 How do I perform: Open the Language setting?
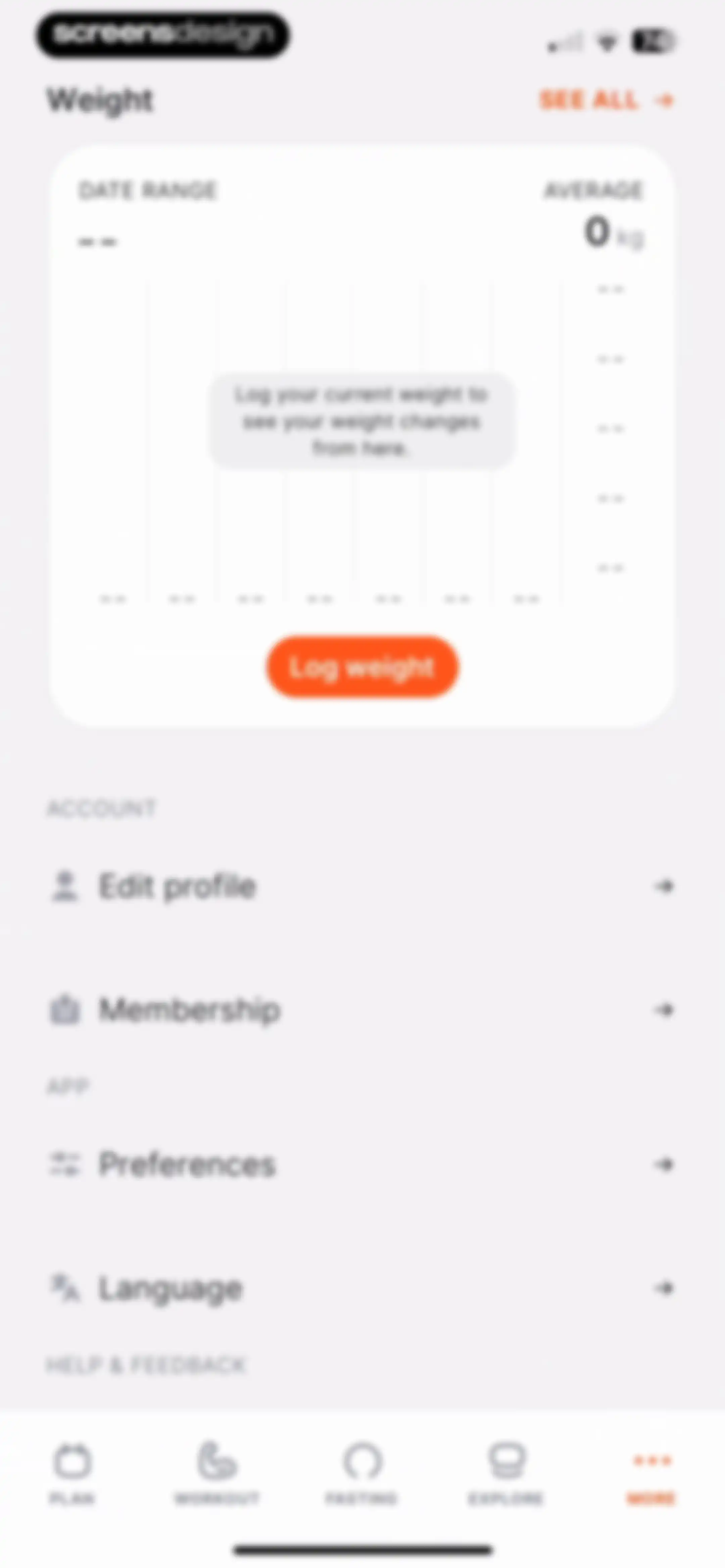362,1288
